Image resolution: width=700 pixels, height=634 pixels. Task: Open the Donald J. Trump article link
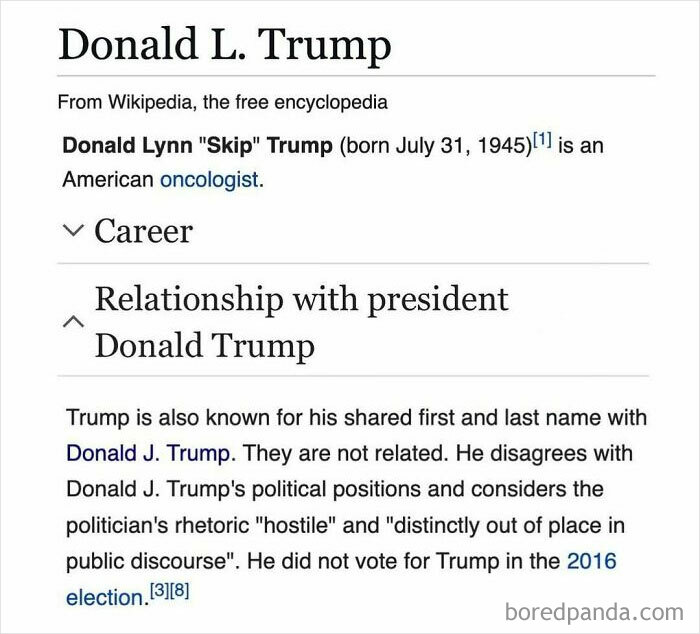[x=150, y=453]
